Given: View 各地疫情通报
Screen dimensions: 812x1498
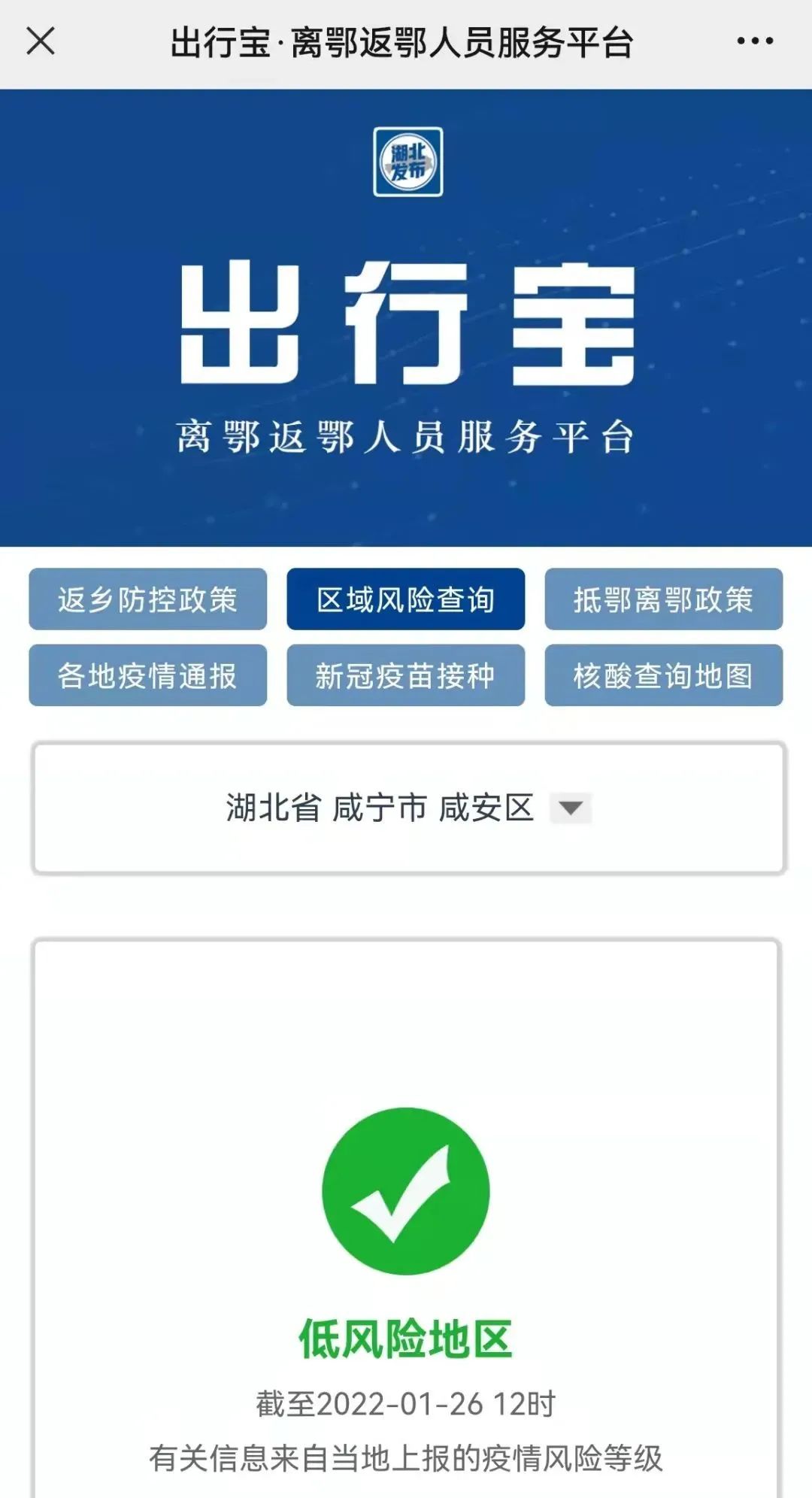Looking at the screenshot, I should (148, 675).
